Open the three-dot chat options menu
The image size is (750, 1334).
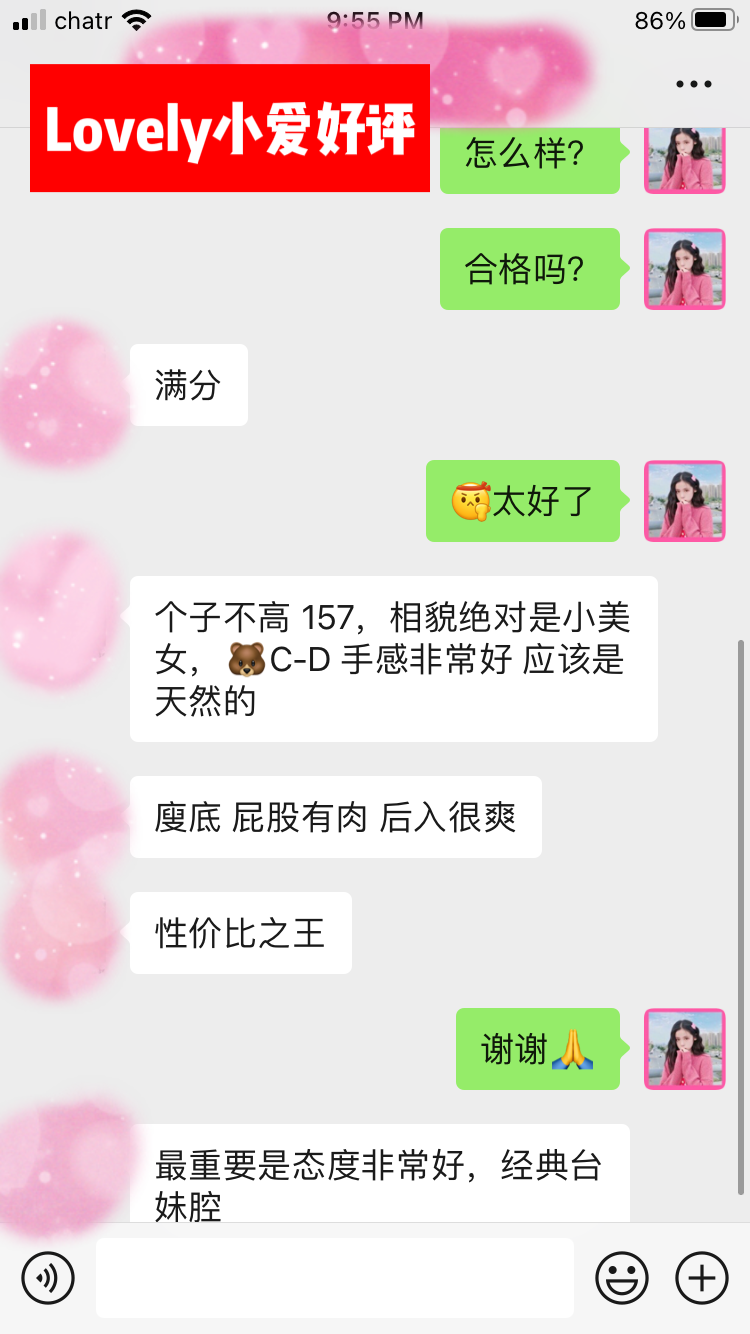tap(693, 85)
